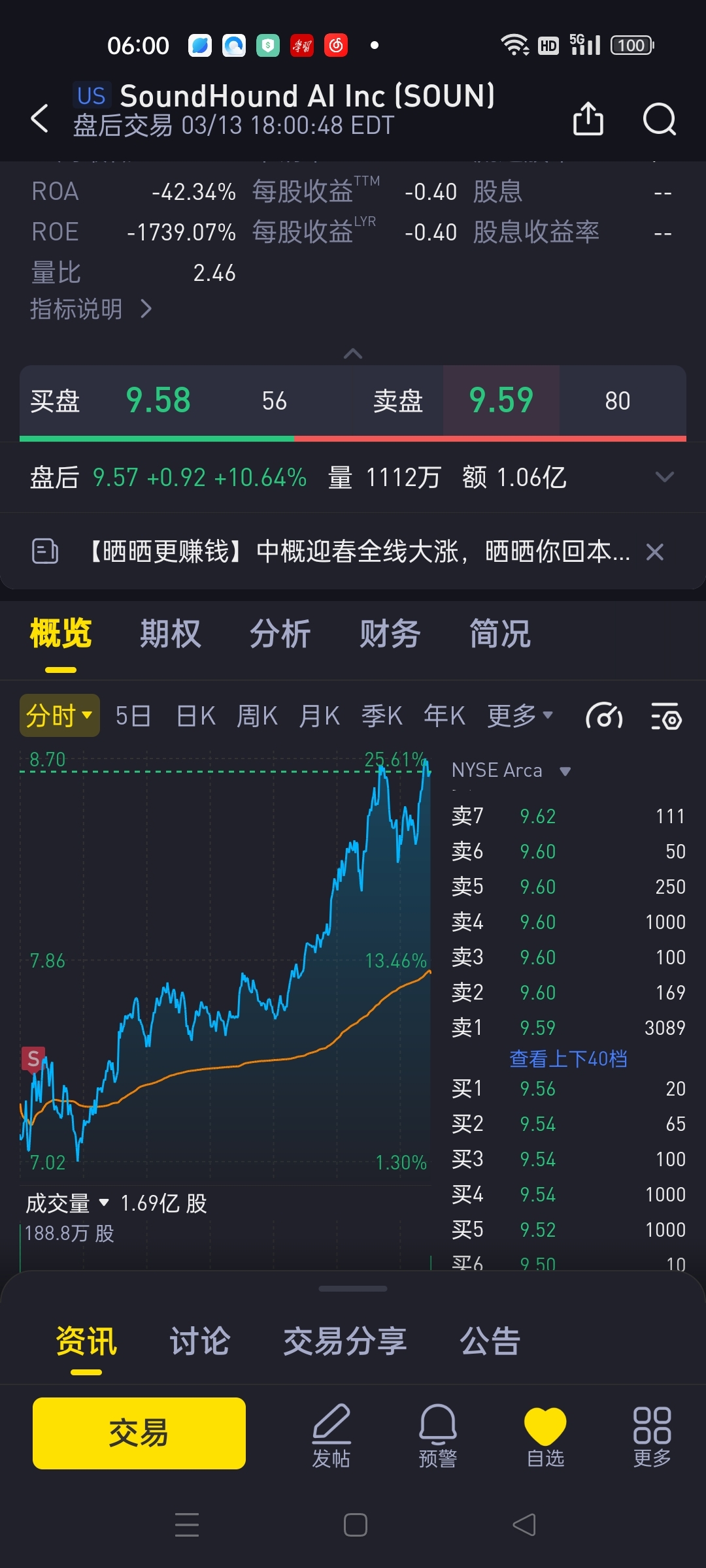The height and width of the screenshot is (1568, 706).
Task: Open the 财务 tab
Action: [x=390, y=634]
